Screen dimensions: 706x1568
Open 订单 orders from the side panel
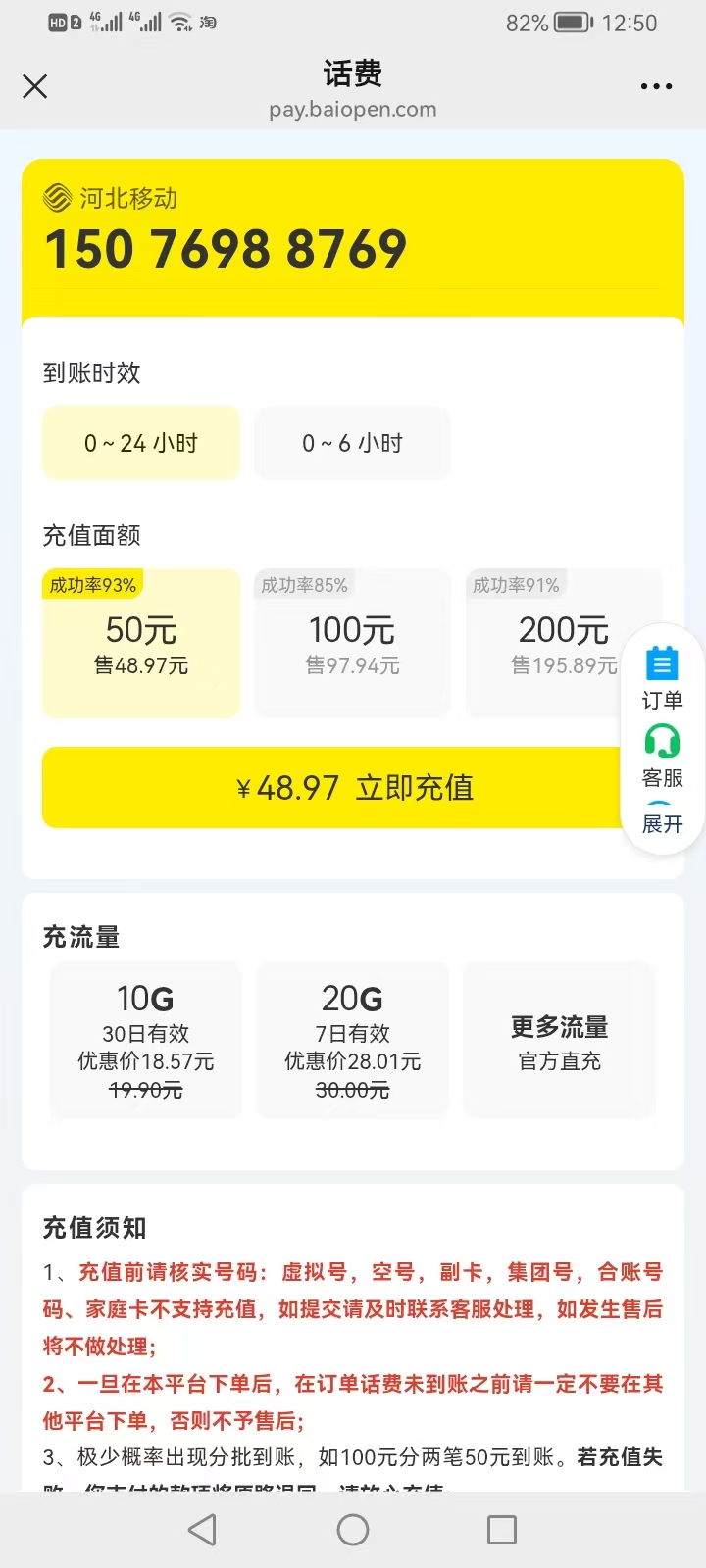tap(662, 678)
